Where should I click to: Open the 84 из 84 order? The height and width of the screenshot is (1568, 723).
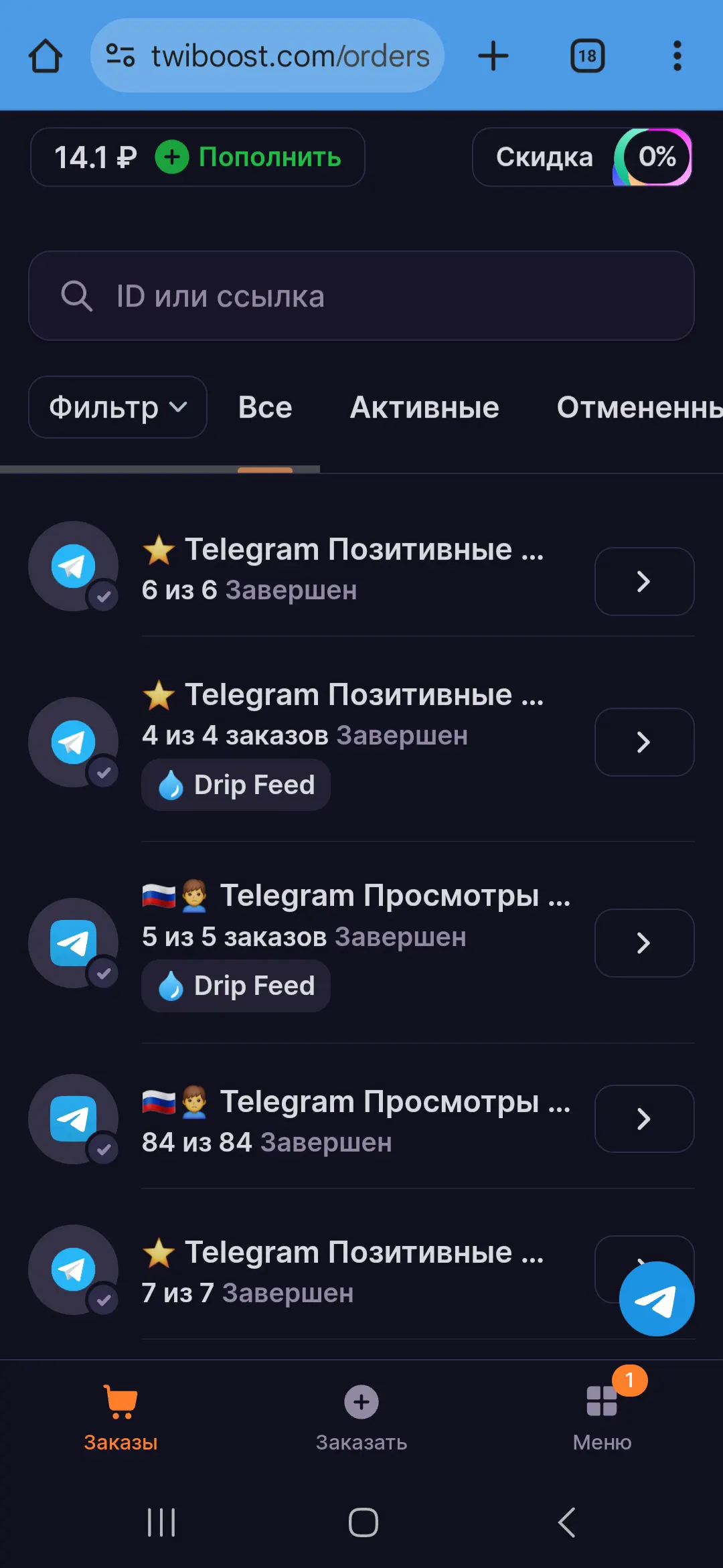(x=644, y=1119)
